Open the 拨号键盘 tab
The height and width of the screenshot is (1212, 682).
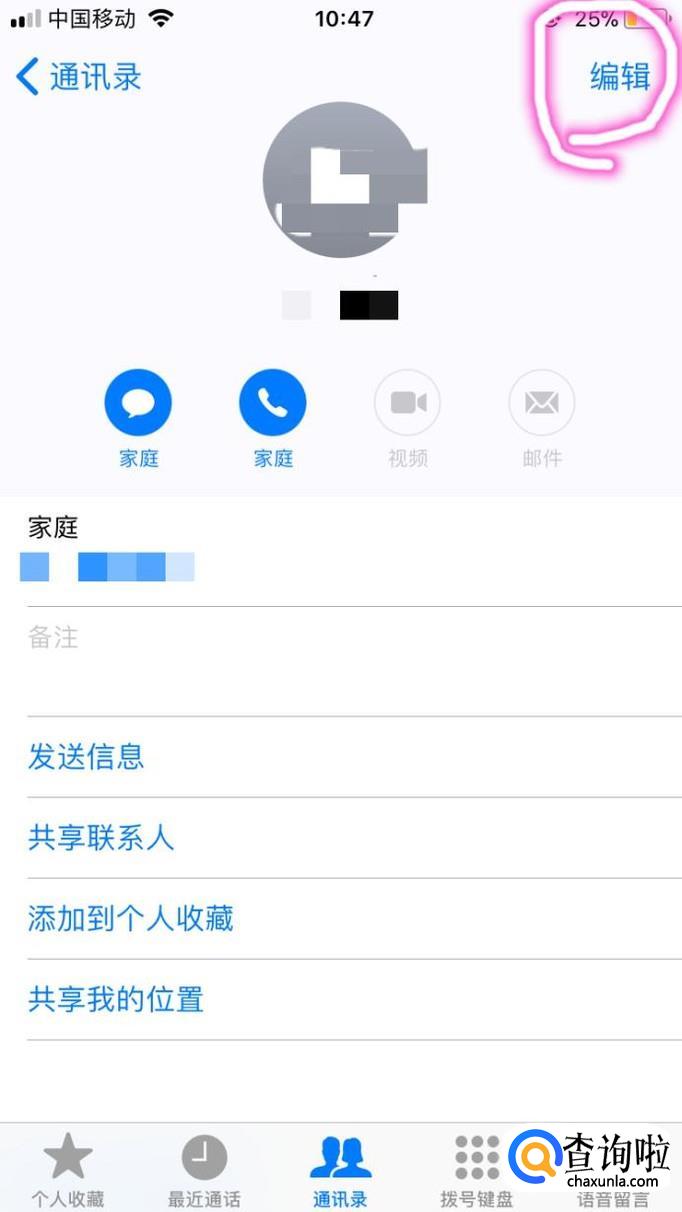477,1170
